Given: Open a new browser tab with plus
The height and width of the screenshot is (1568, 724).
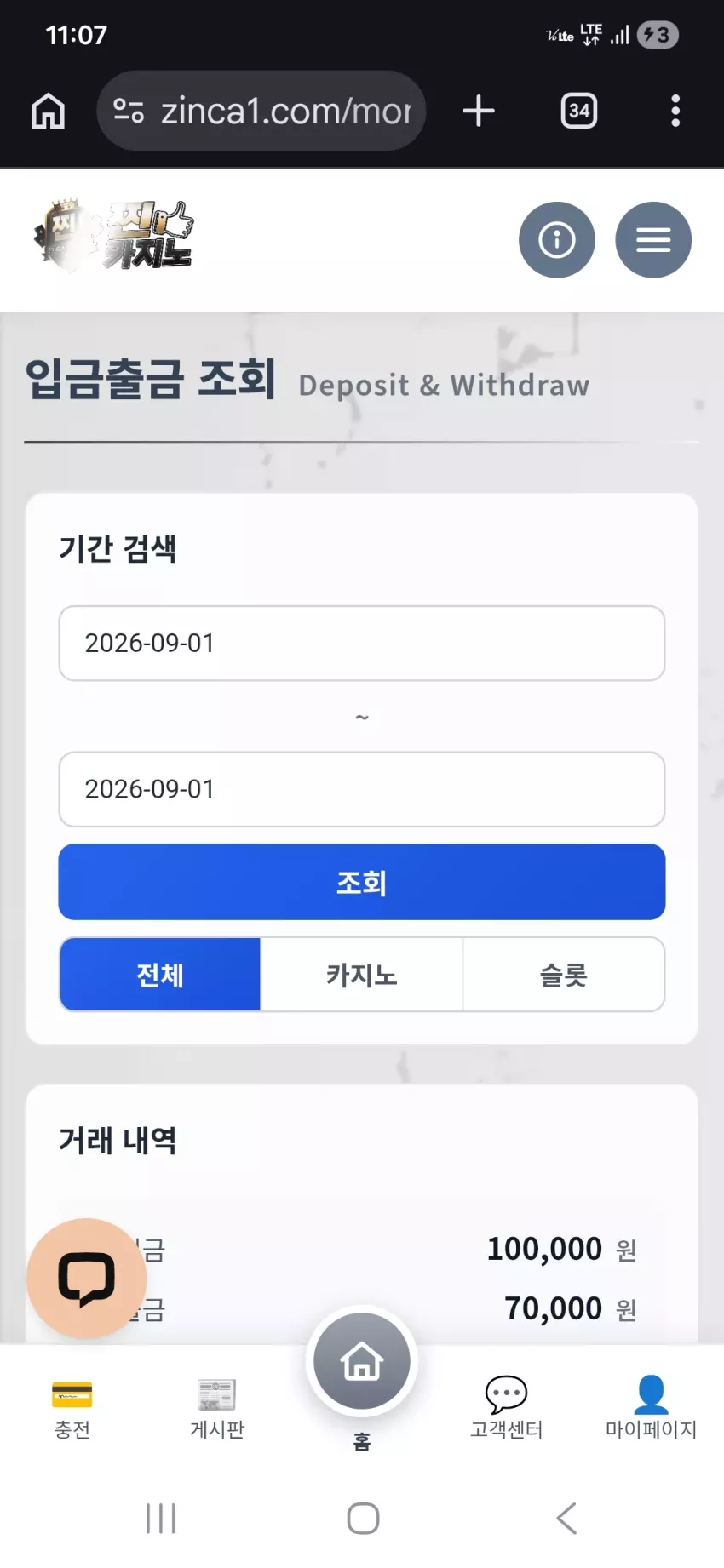Looking at the screenshot, I should 479,111.
